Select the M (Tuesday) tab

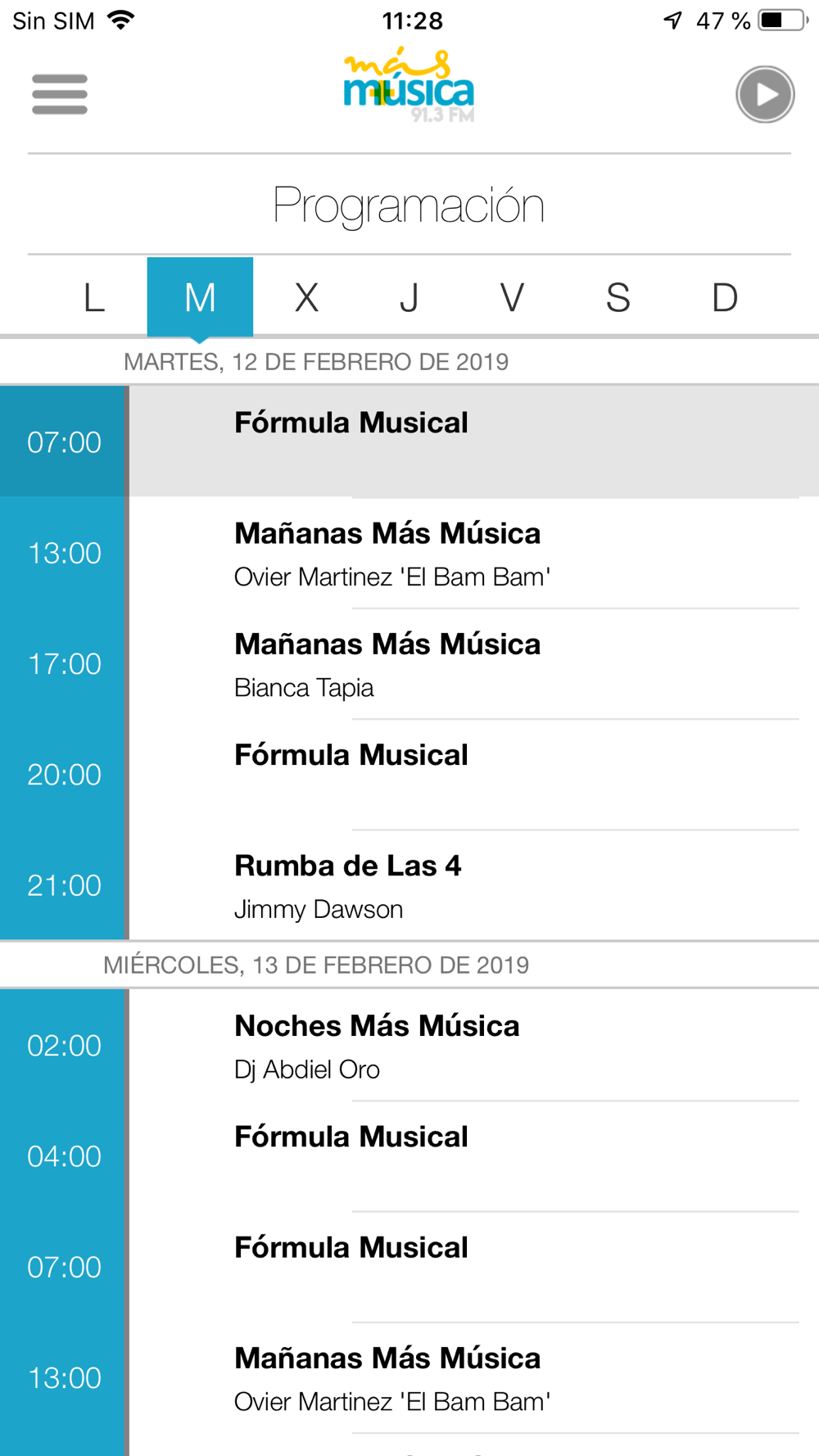click(200, 297)
